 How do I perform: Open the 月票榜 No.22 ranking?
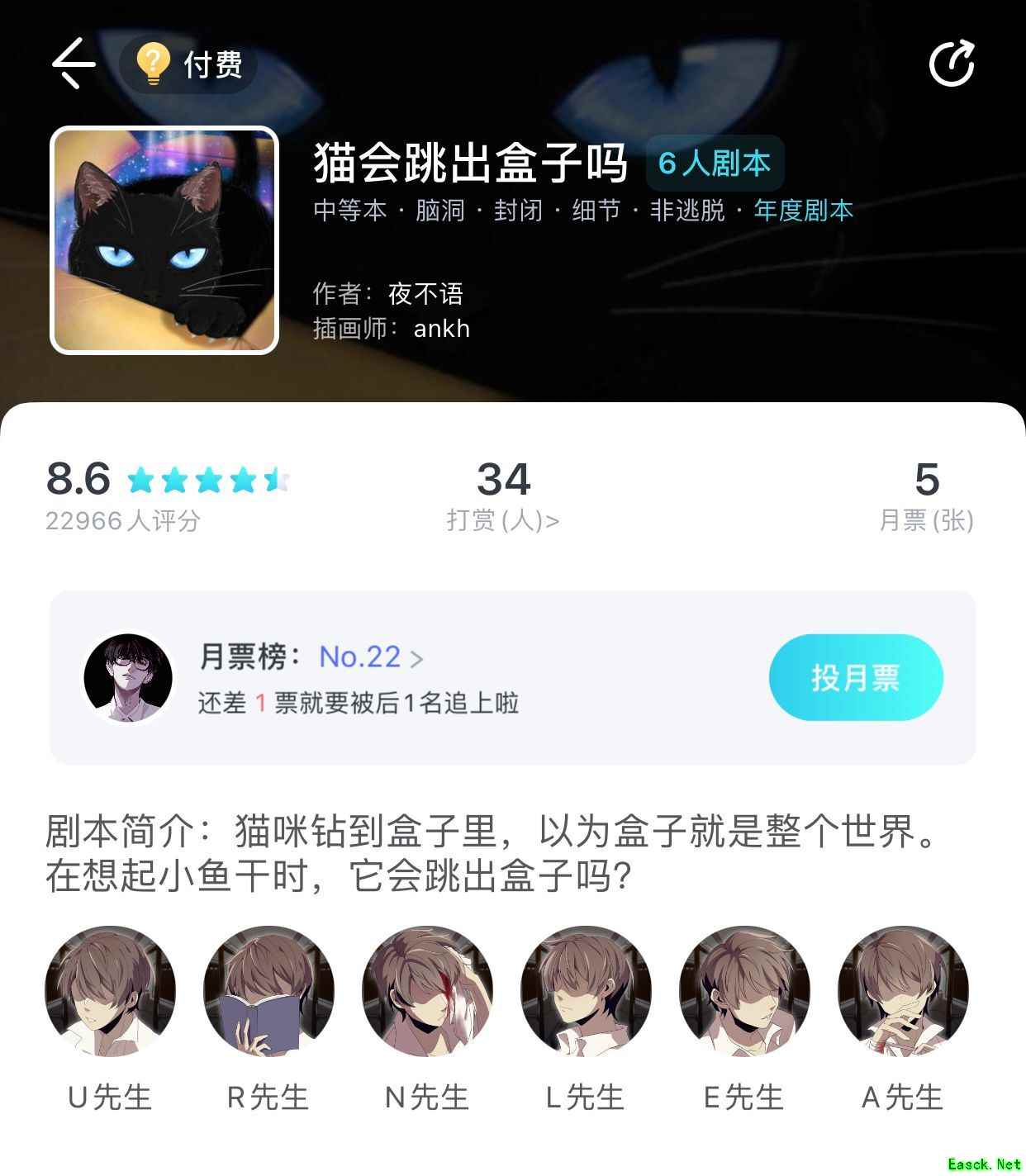point(370,657)
